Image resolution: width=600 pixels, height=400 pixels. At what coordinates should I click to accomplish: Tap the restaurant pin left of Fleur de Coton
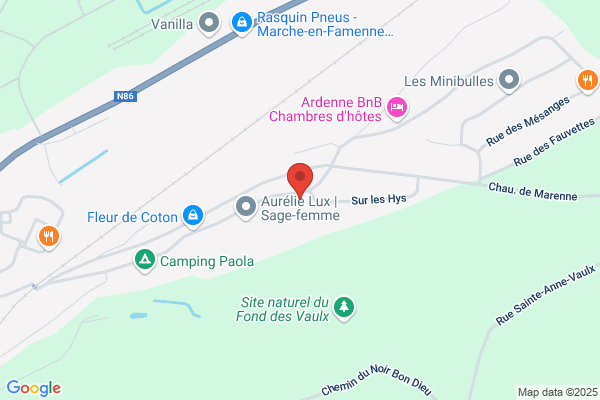click(49, 237)
